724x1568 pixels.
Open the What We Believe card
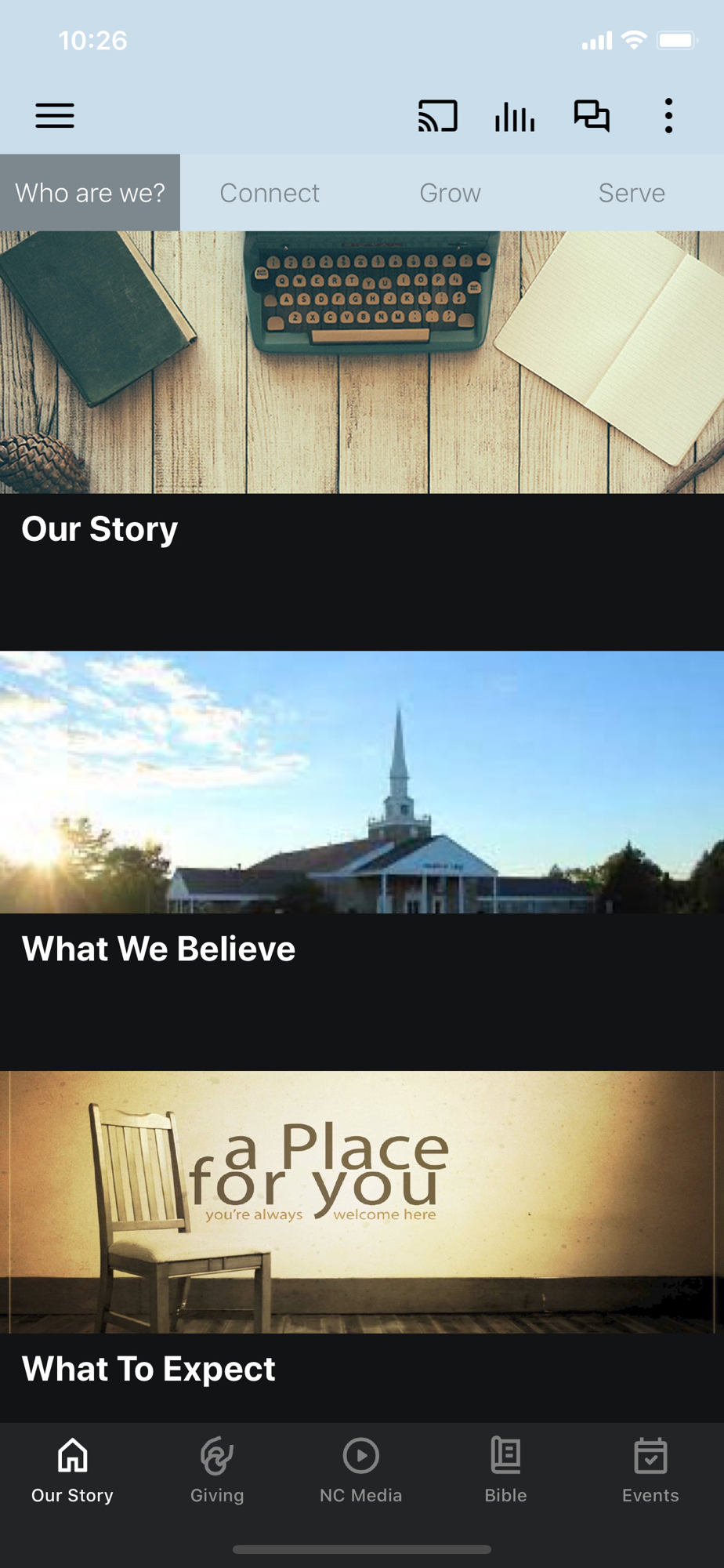[x=362, y=859]
